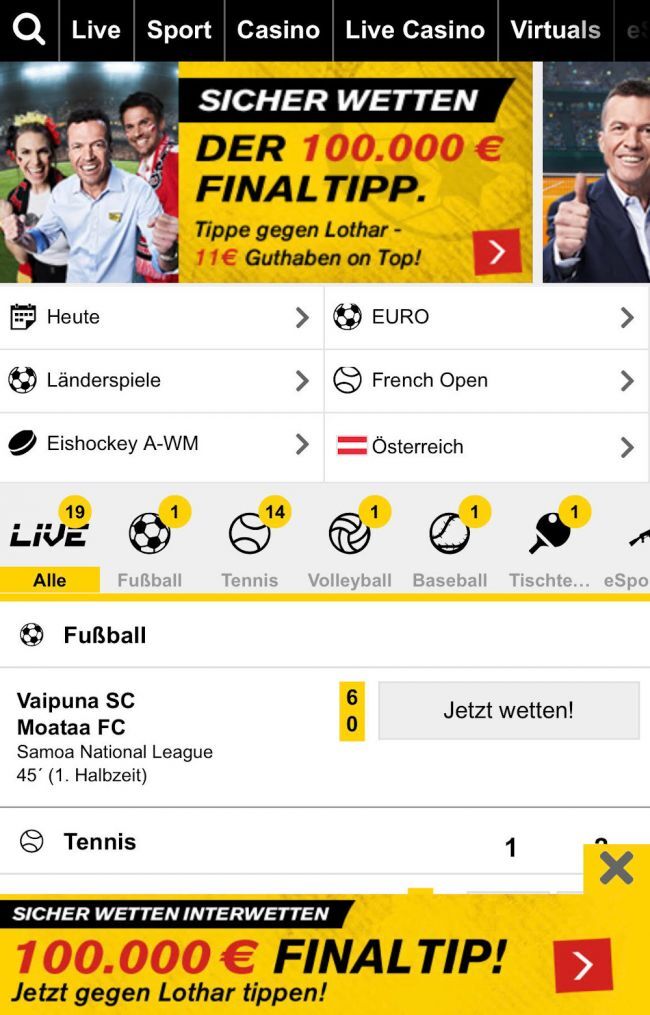
Task: Dismiss the bottom Finaltip banner
Action: tap(616, 868)
